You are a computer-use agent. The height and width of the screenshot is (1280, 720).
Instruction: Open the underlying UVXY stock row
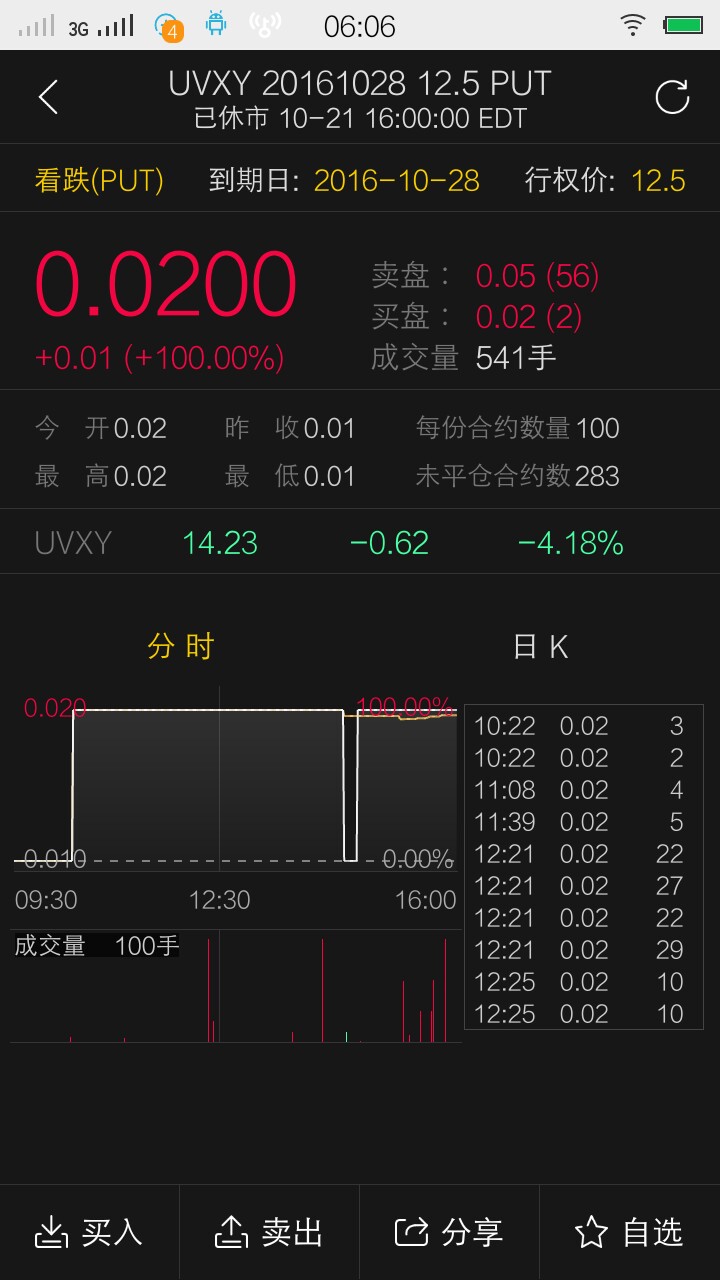360,542
